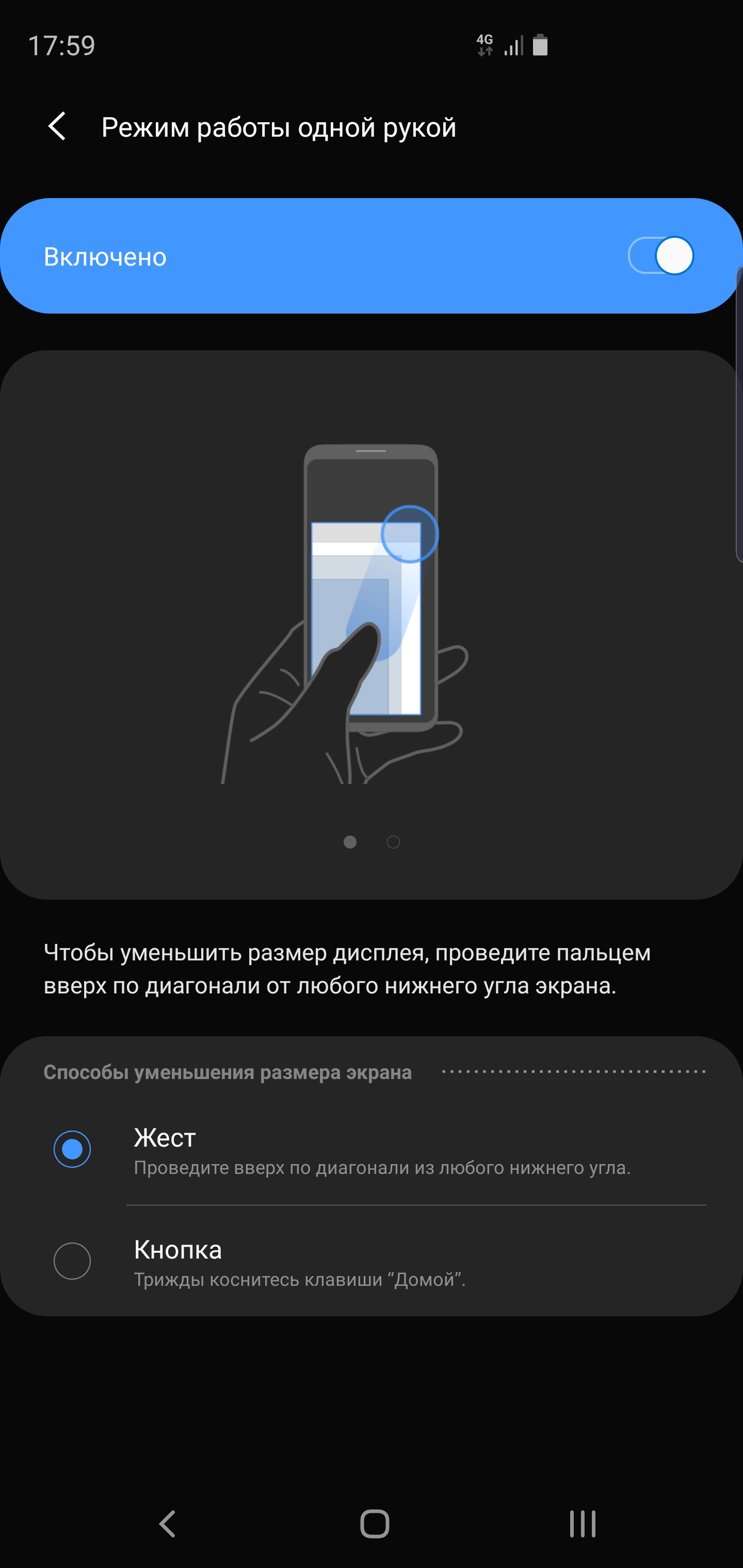
Task: Select the Жест option
Action: pos(72,1149)
